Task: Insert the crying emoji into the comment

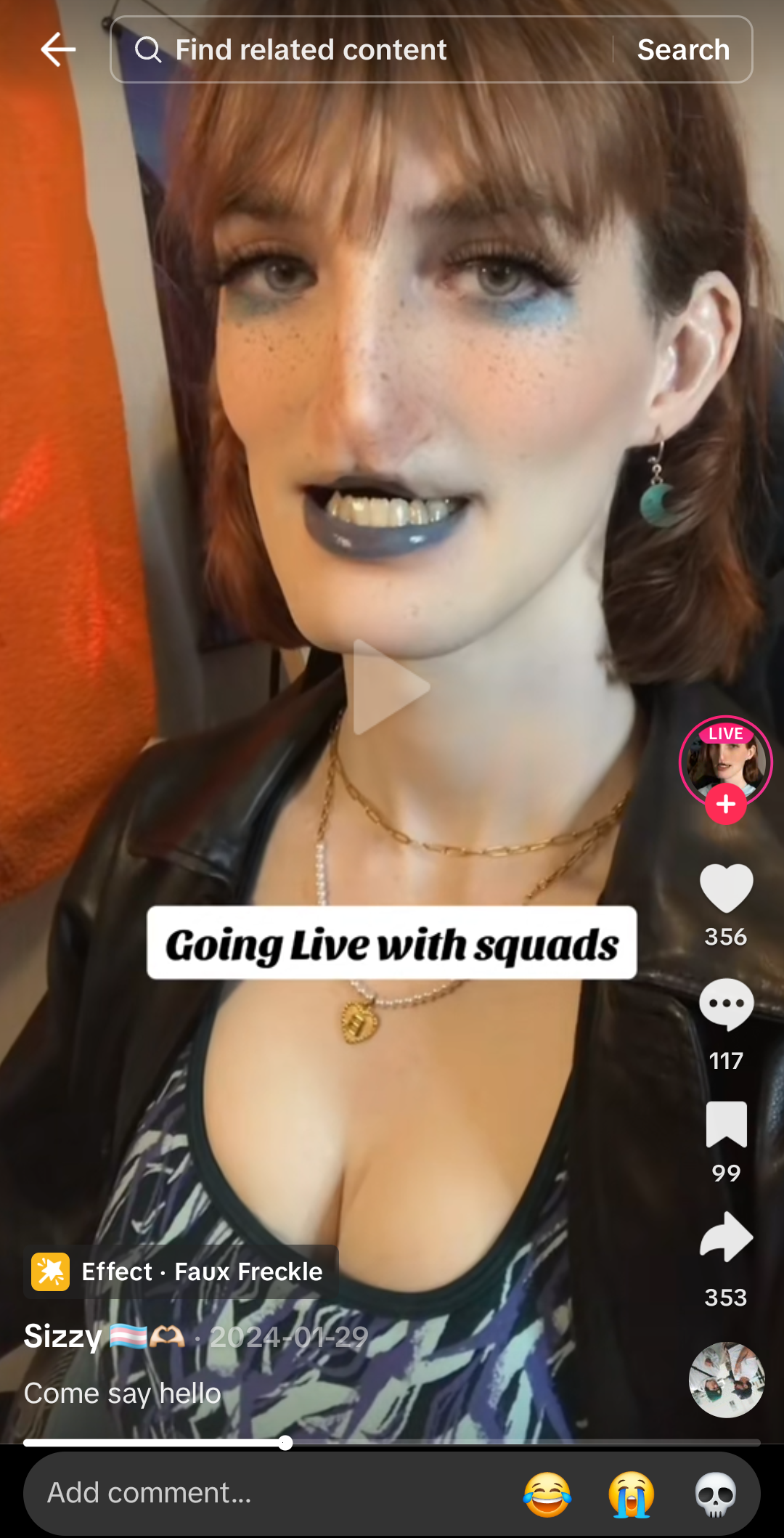Action: (x=632, y=1494)
